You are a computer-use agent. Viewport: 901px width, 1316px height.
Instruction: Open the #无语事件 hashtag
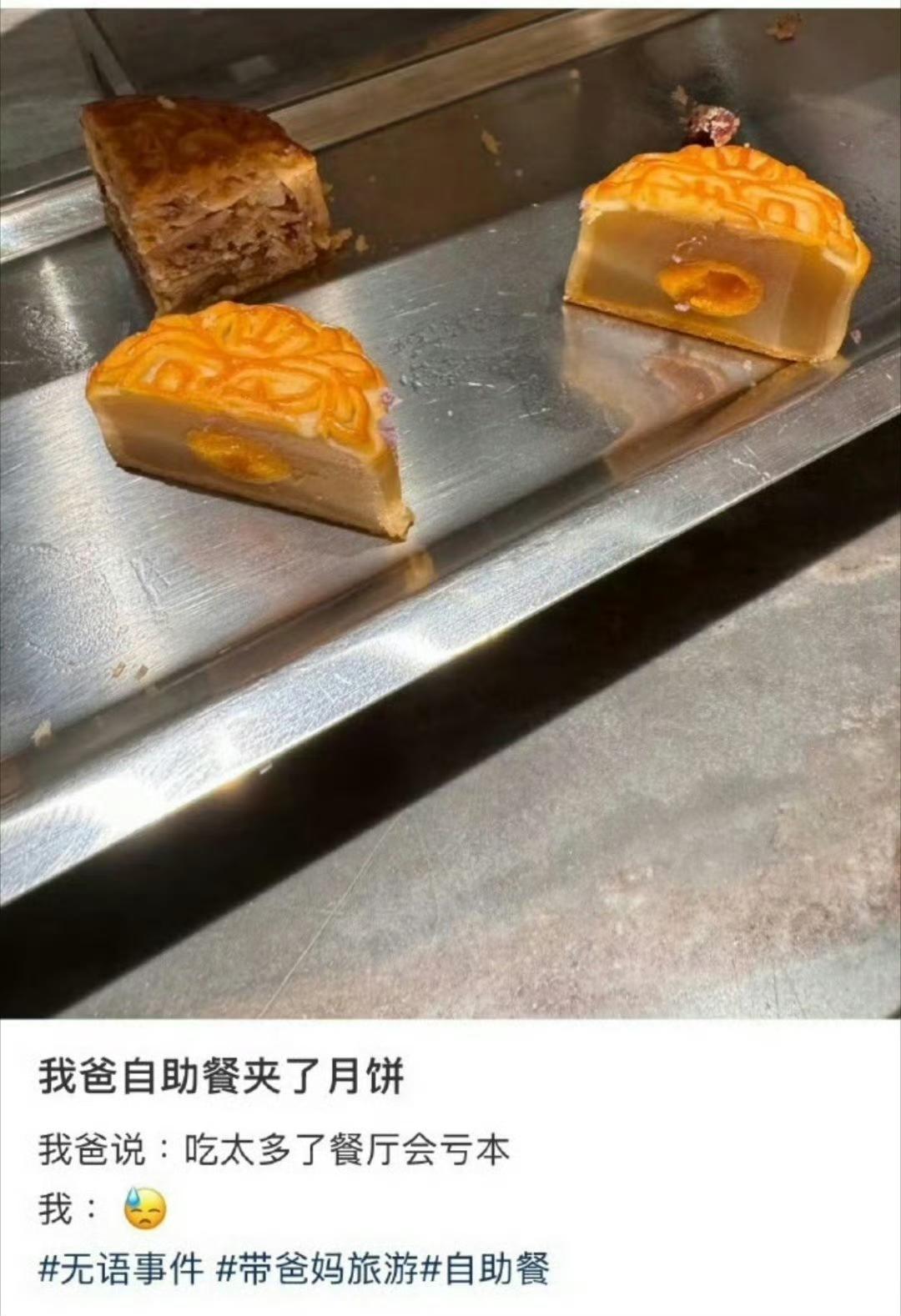pos(122,1269)
